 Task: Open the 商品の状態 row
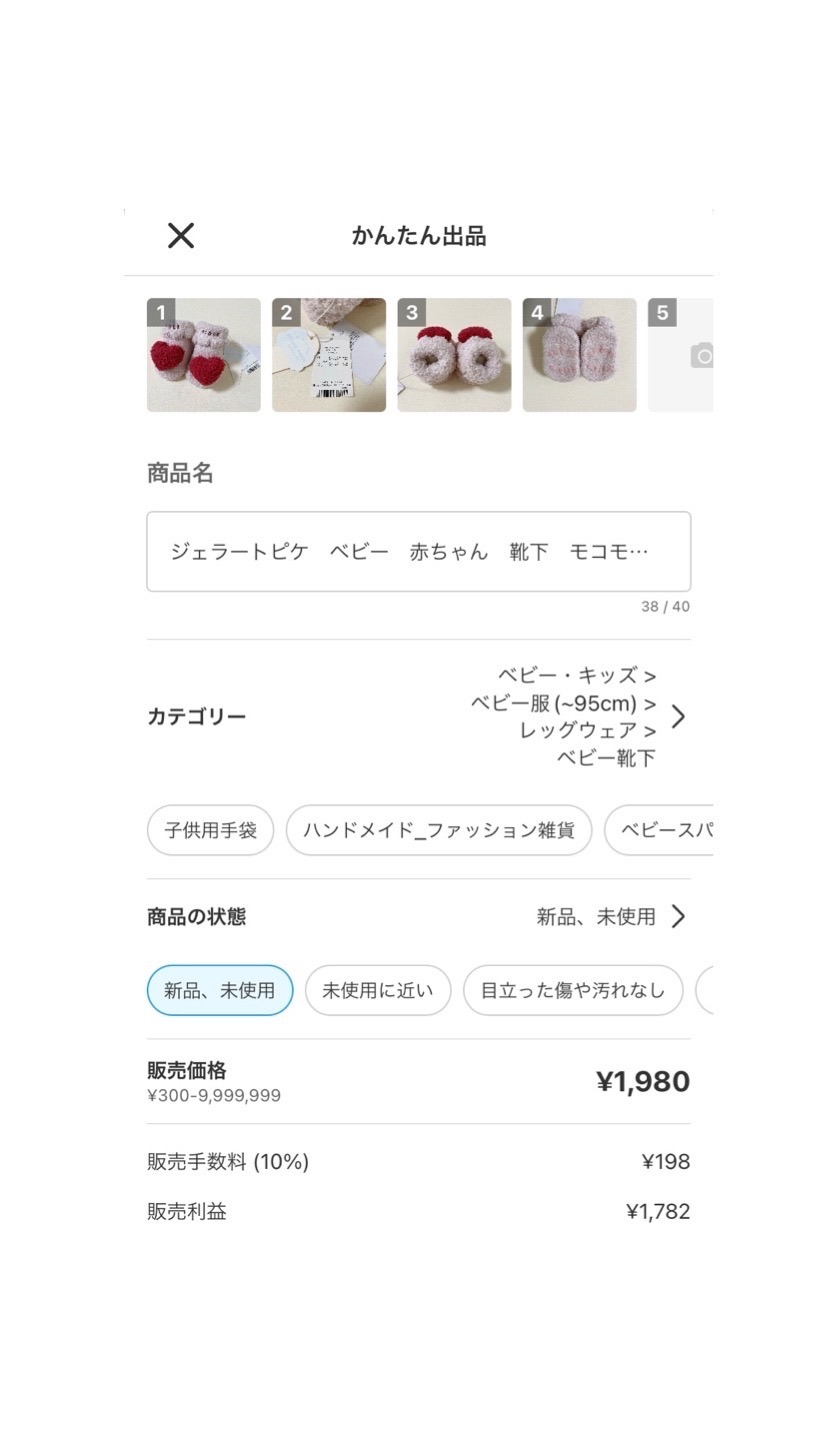point(418,916)
